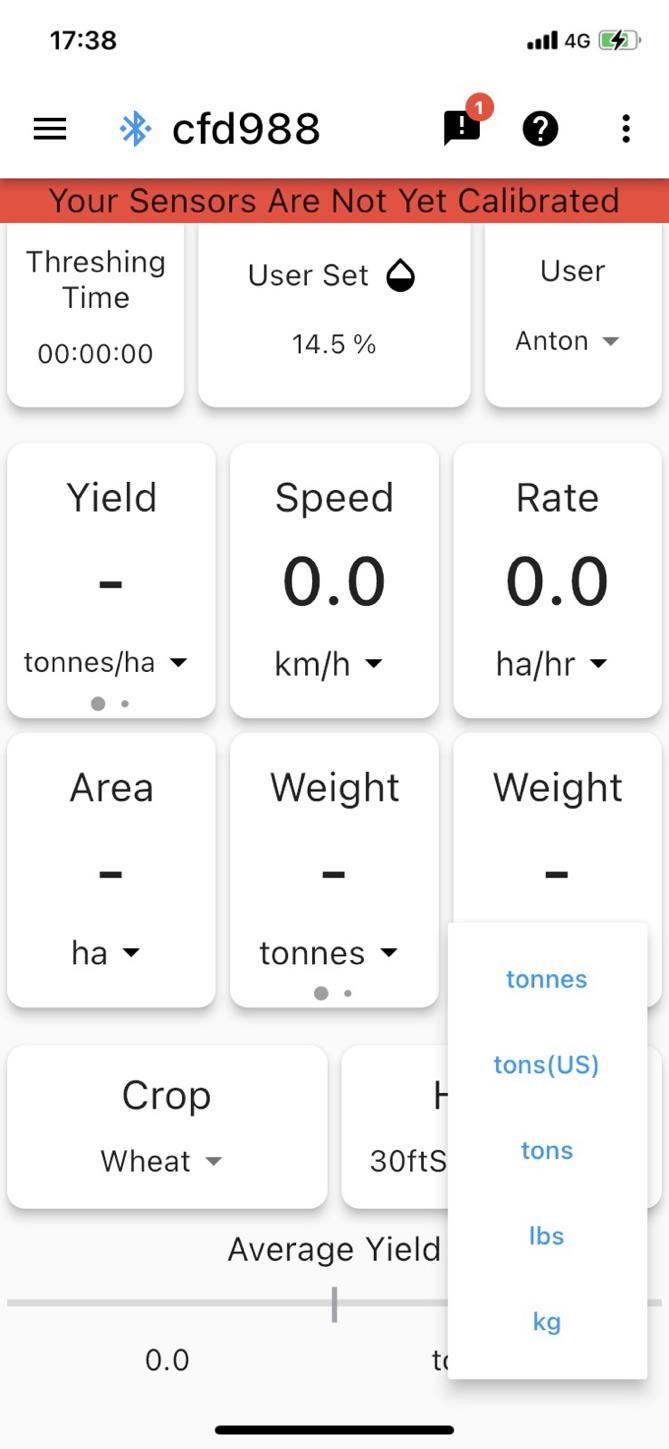Choose kg as the weight unit
Screen dimensions: 669x1449
coord(546,1322)
